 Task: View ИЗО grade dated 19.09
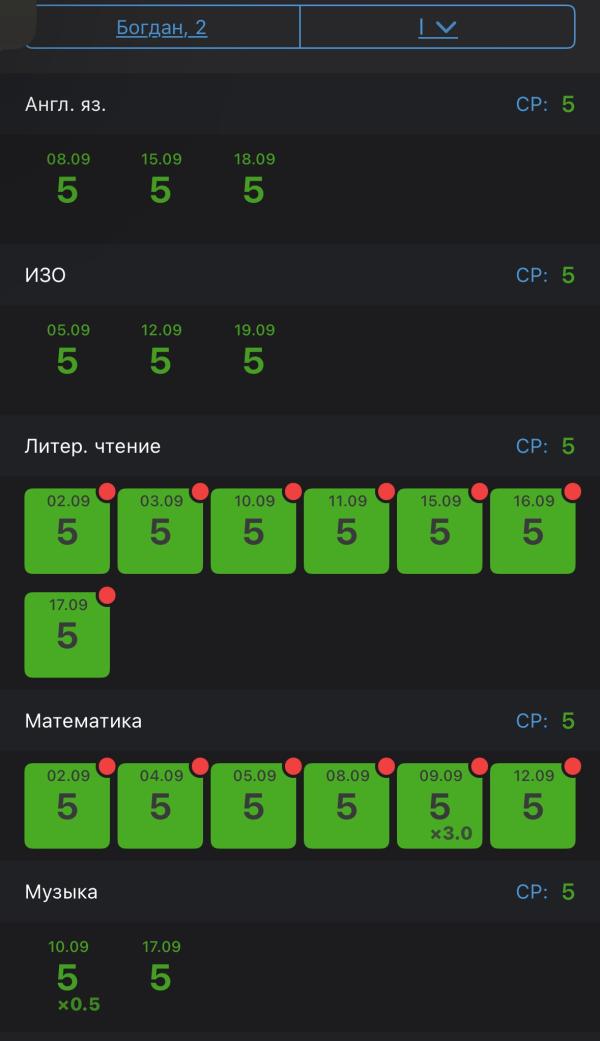point(254,350)
